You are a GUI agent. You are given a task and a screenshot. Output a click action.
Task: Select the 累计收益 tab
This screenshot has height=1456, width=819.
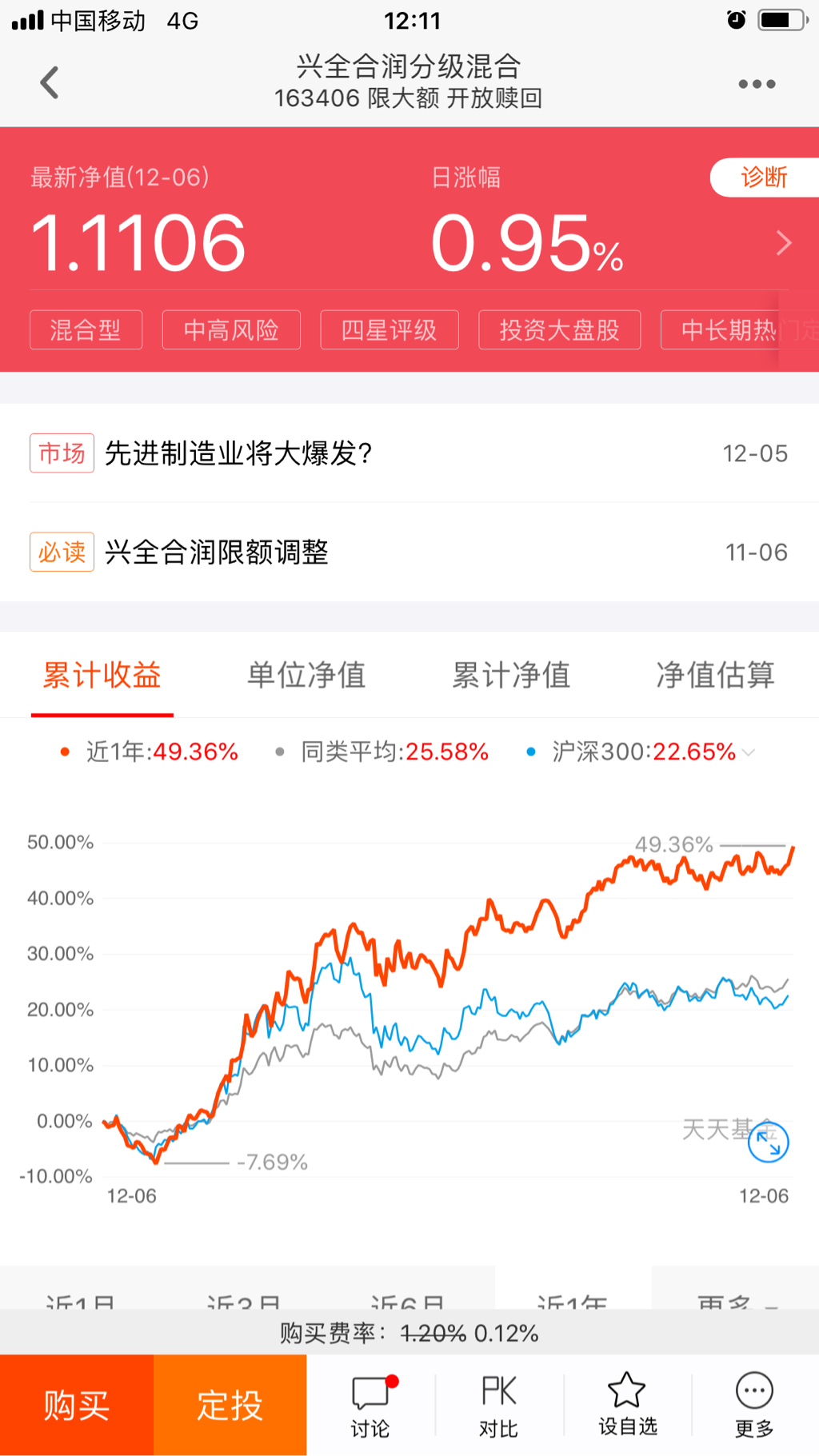coord(102,675)
